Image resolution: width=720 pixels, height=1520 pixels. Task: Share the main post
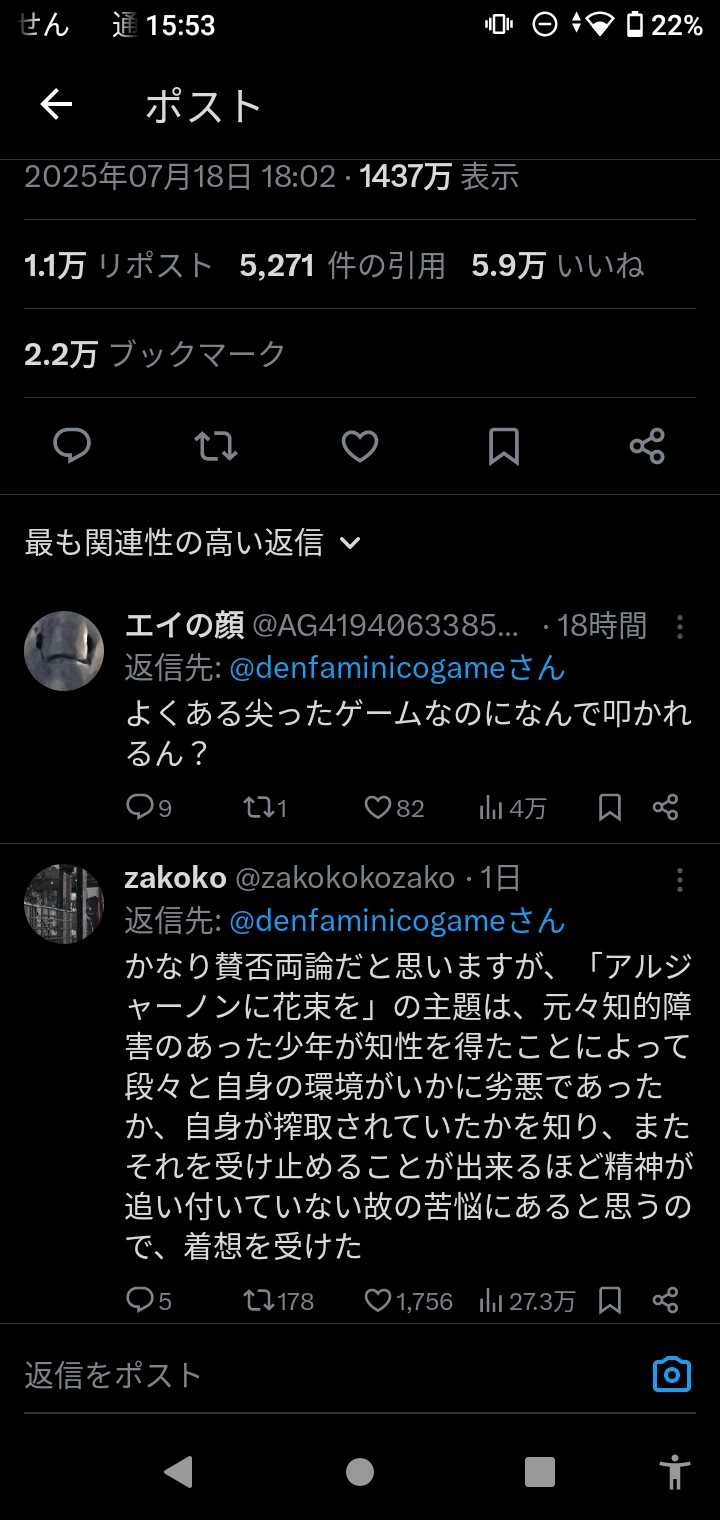coord(647,446)
